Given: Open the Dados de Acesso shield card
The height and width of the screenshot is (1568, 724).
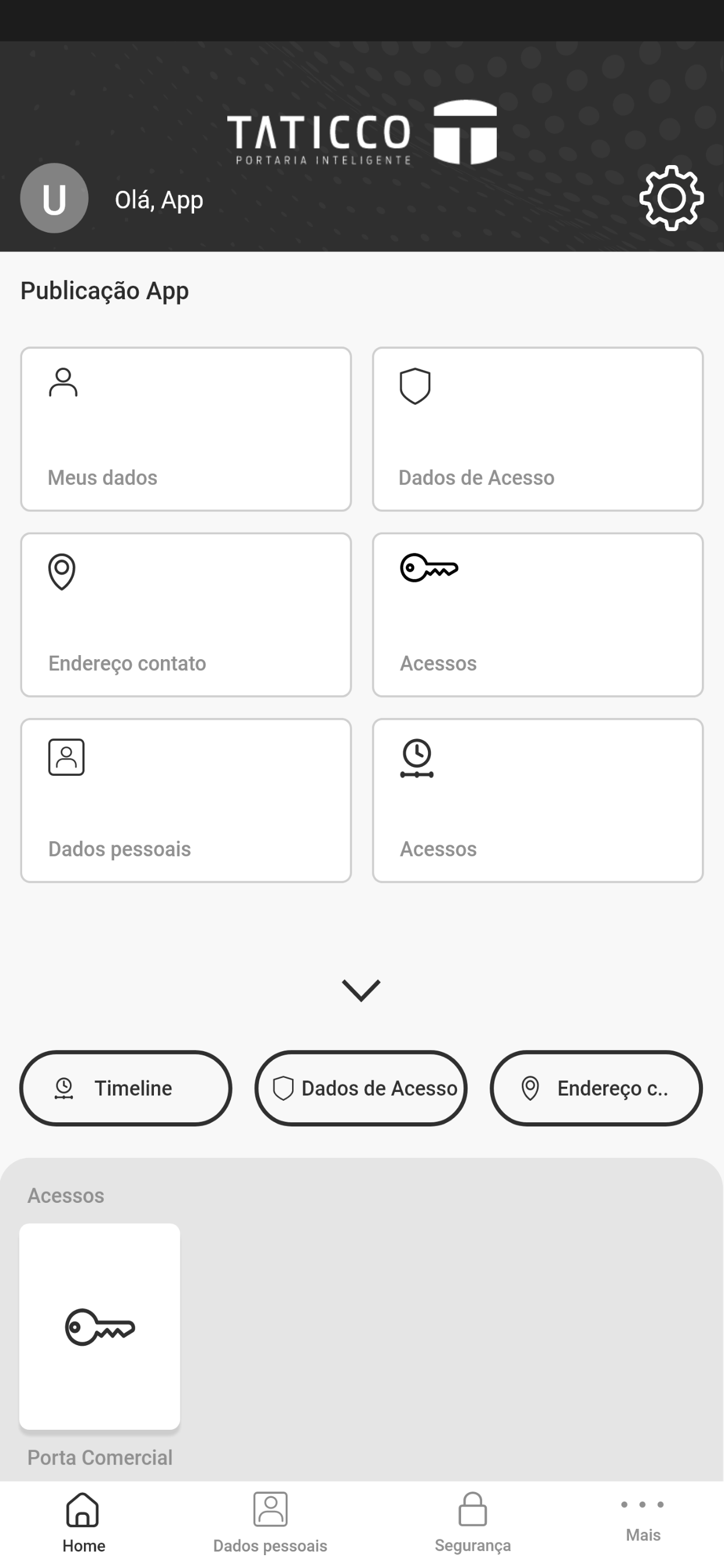Looking at the screenshot, I should pyautogui.click(x=538, y=429).
